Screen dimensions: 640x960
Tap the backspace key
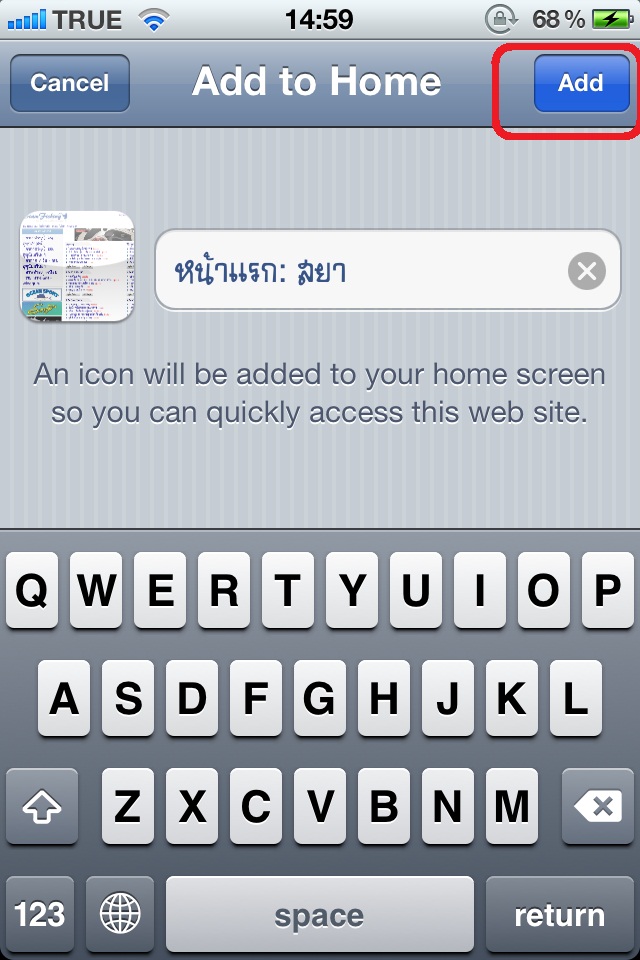coord(598,807)
